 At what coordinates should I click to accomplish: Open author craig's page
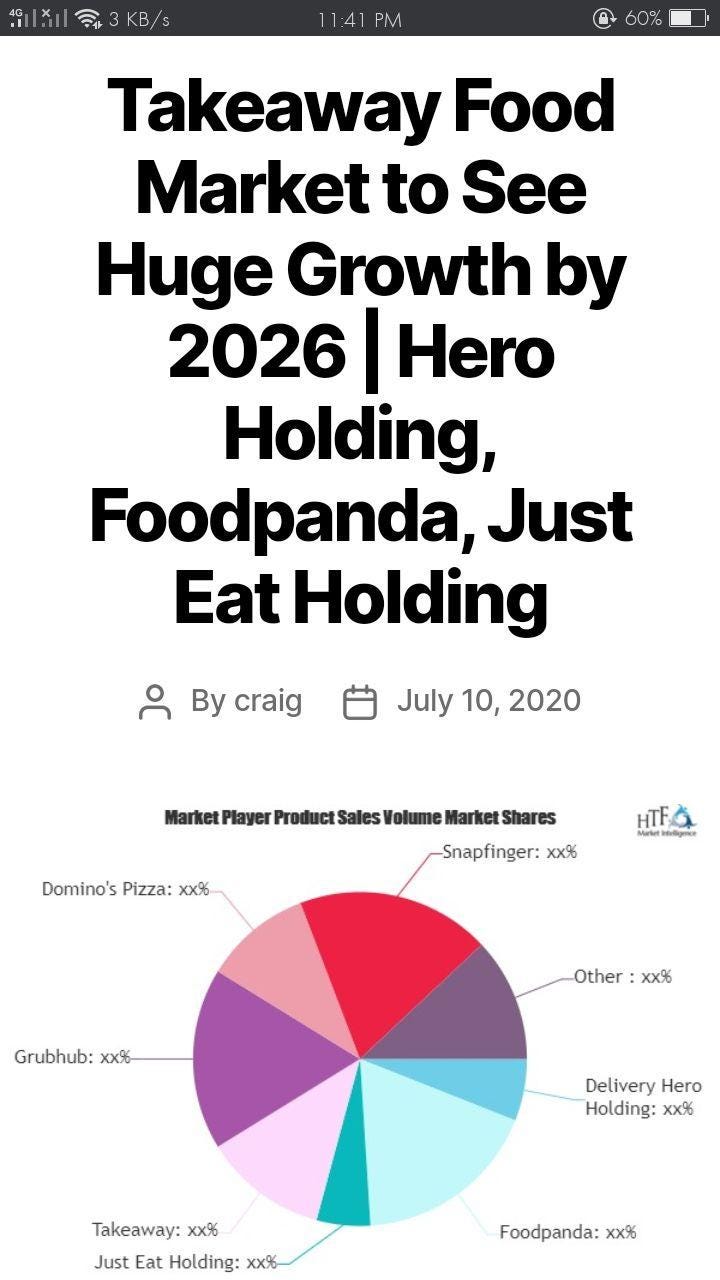[267, 701]
